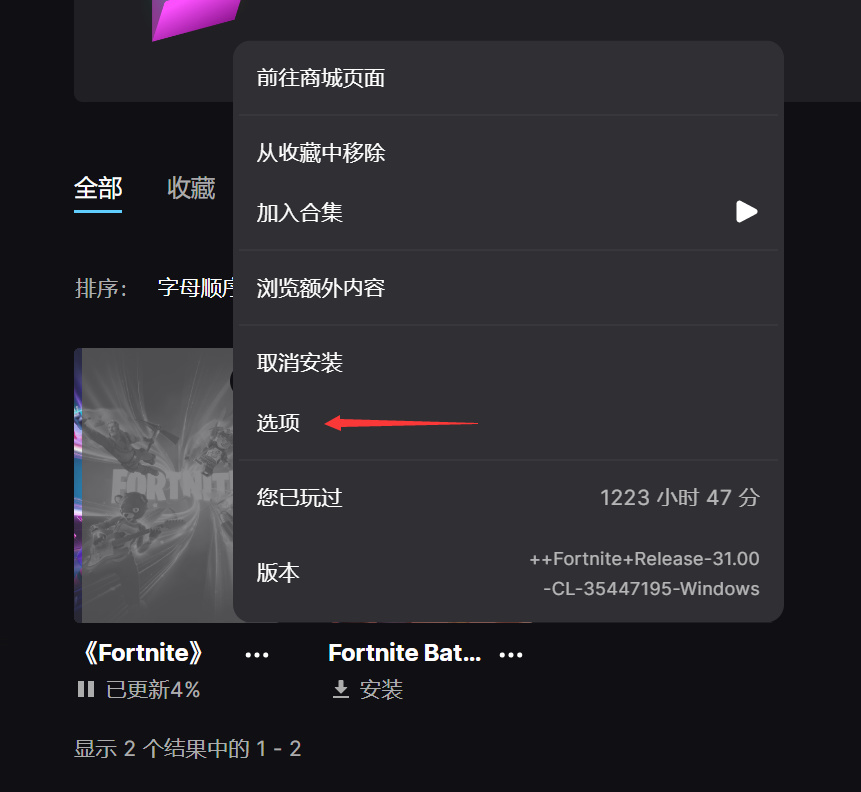The width and height of the screenshot is (861, 792).
Task: Expand the 加入合集 submenu
Action: tap(508, 212)
